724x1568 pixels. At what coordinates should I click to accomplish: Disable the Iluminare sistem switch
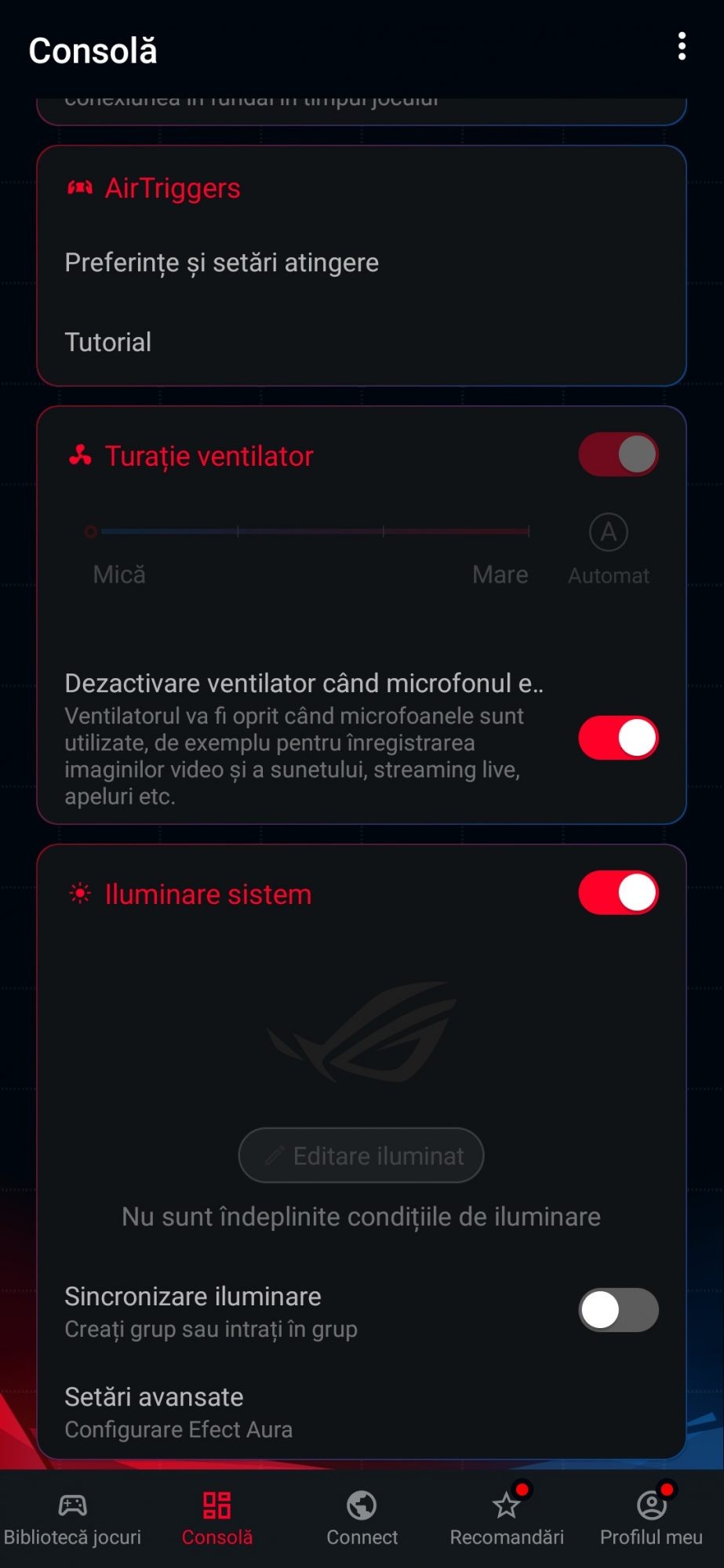pyautogui.click(x=618, y=893)
